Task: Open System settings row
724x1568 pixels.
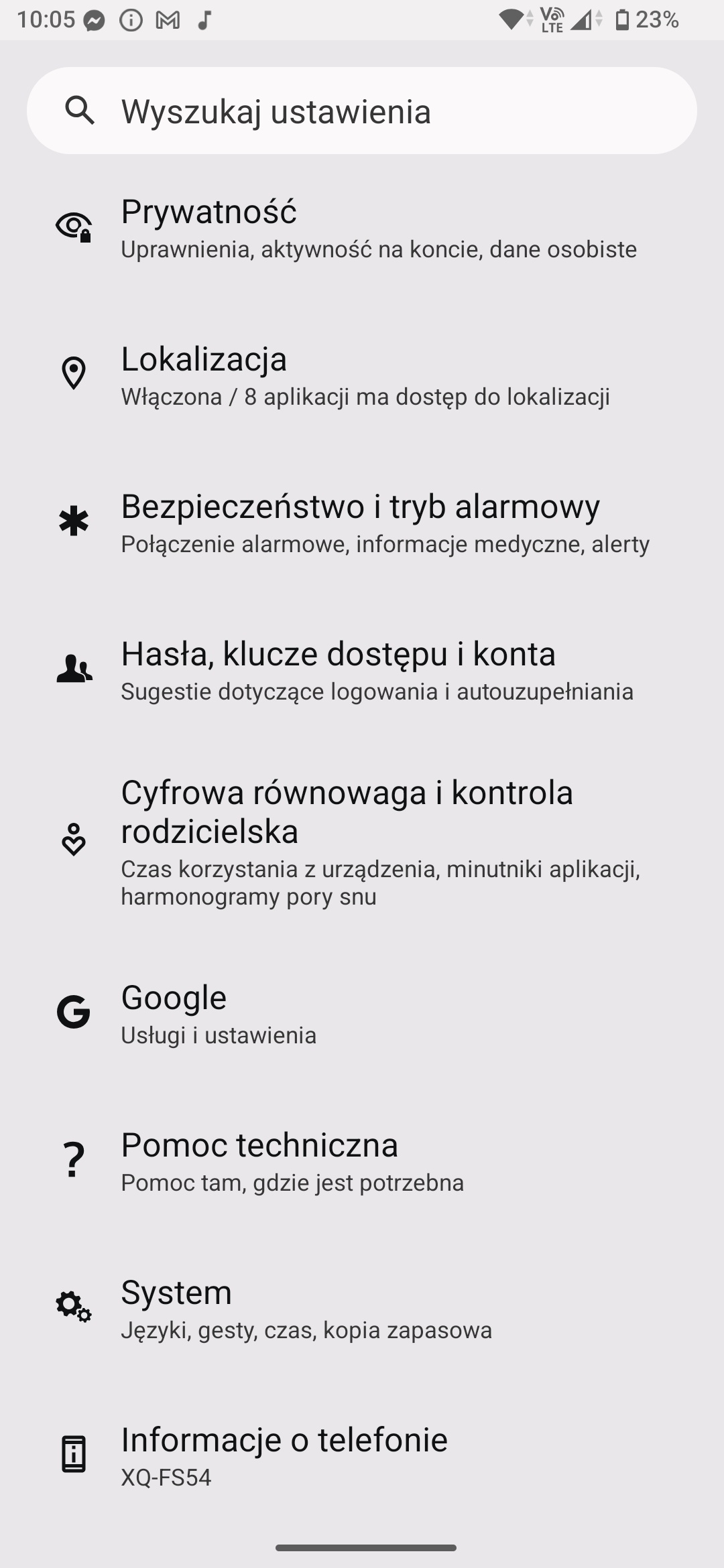Action: (362, 1309)
